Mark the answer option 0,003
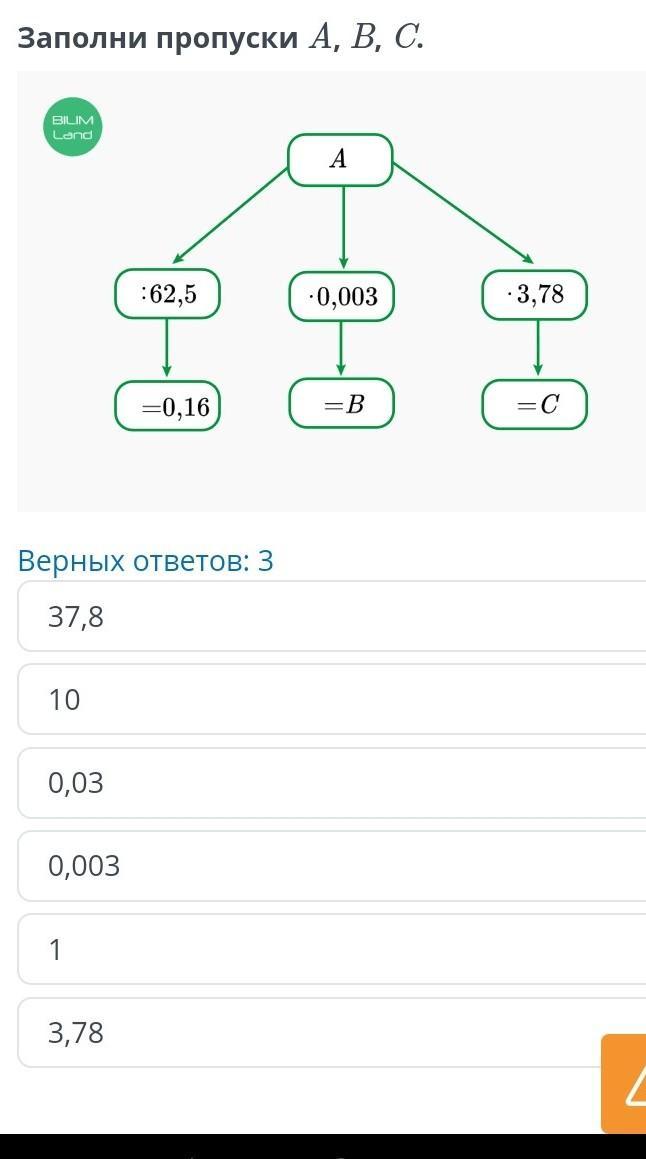Viewport: 646px width, 1159px height. pyautogui.click(x=330, y=866)
